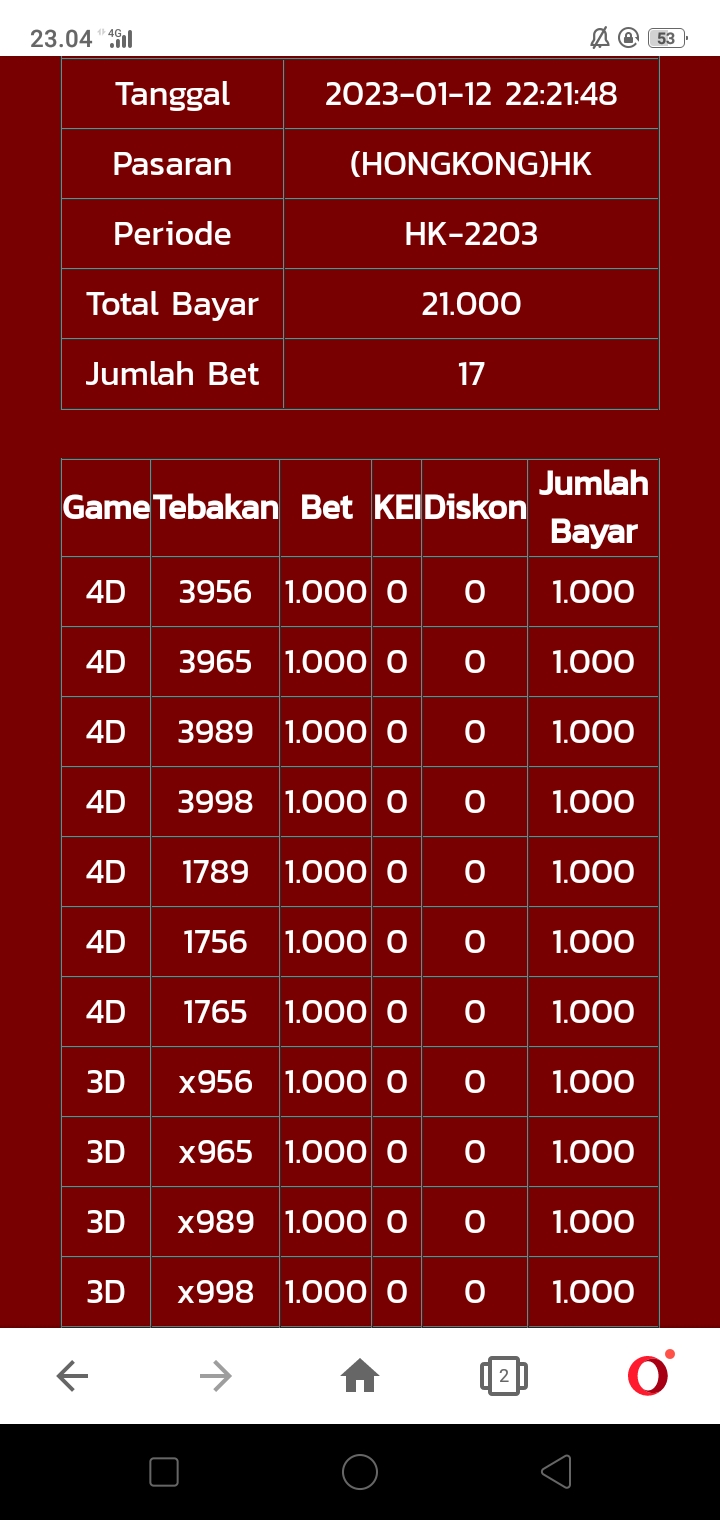Tap the system home button
Screen dimensions: 720x1520
pos(360,1471)
